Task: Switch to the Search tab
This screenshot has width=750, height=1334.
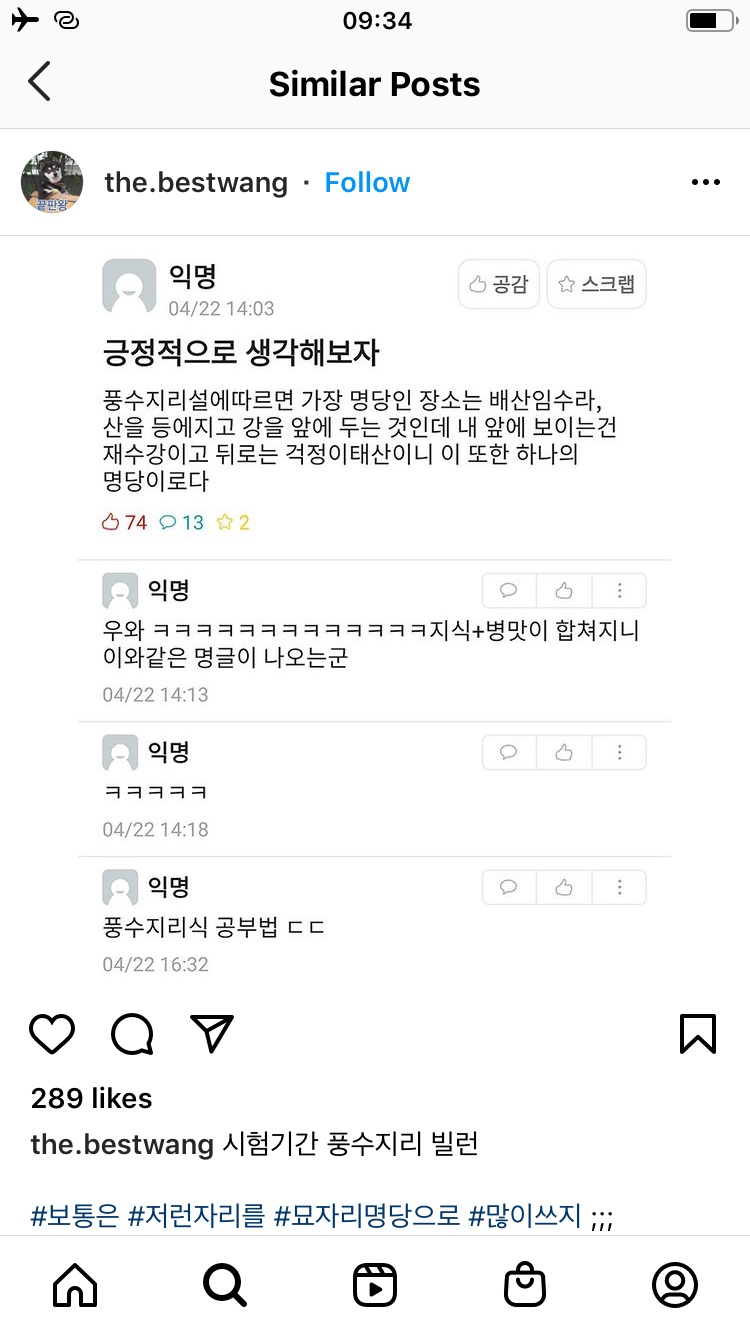Action: tap(225, 1285)
